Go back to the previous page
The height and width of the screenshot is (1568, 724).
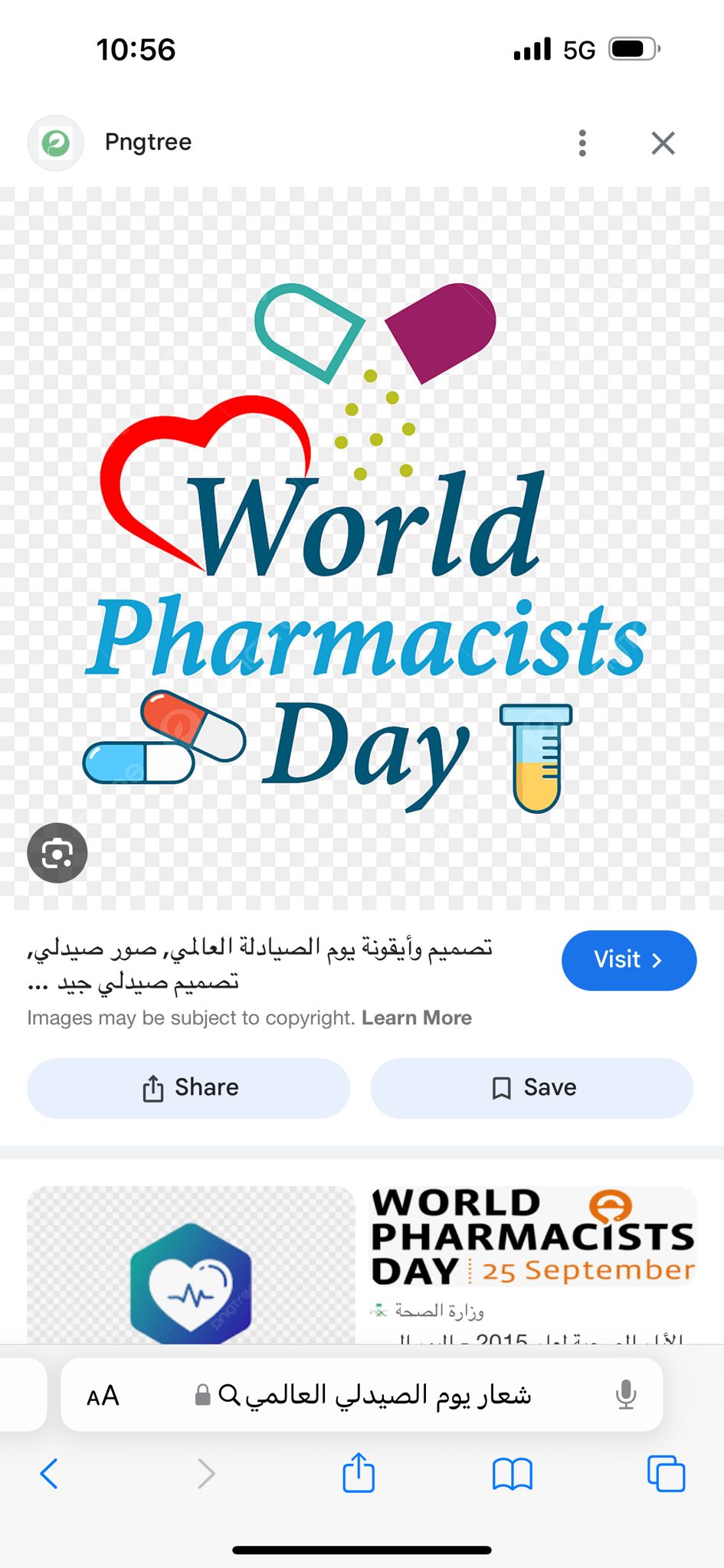coord(49,1473)
